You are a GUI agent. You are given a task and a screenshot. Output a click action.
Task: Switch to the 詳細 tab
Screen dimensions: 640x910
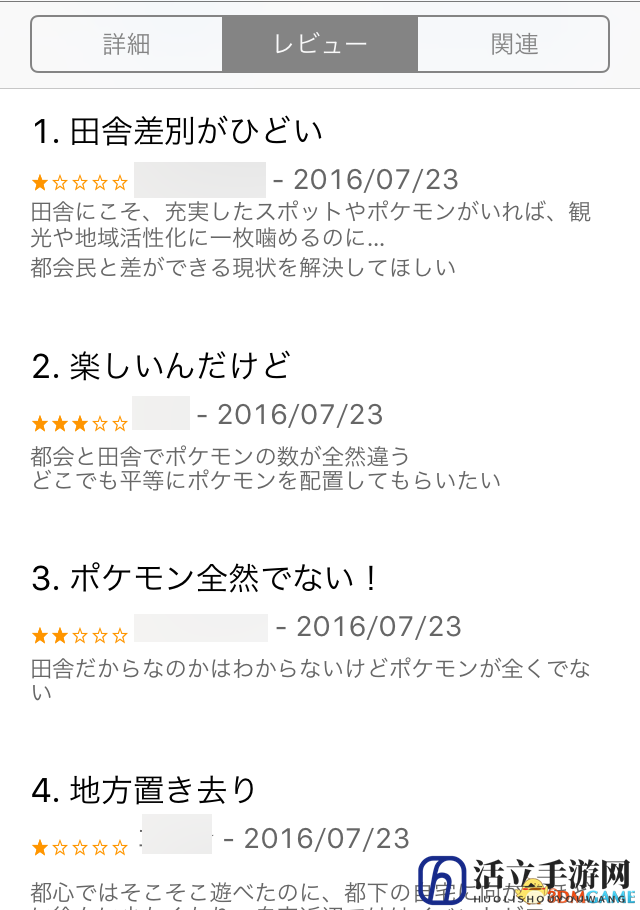point(127,44)
